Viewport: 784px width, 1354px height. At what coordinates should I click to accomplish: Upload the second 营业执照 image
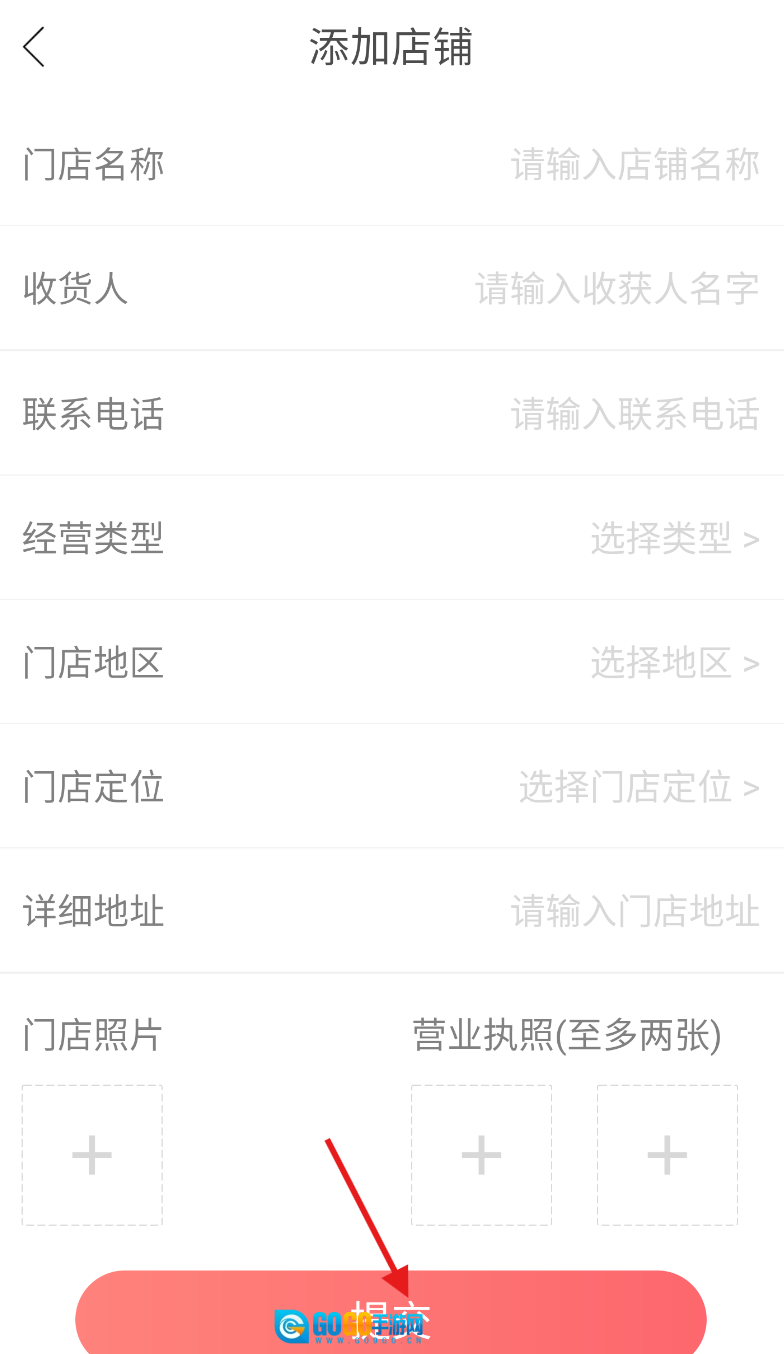(x=667, y=1155)
